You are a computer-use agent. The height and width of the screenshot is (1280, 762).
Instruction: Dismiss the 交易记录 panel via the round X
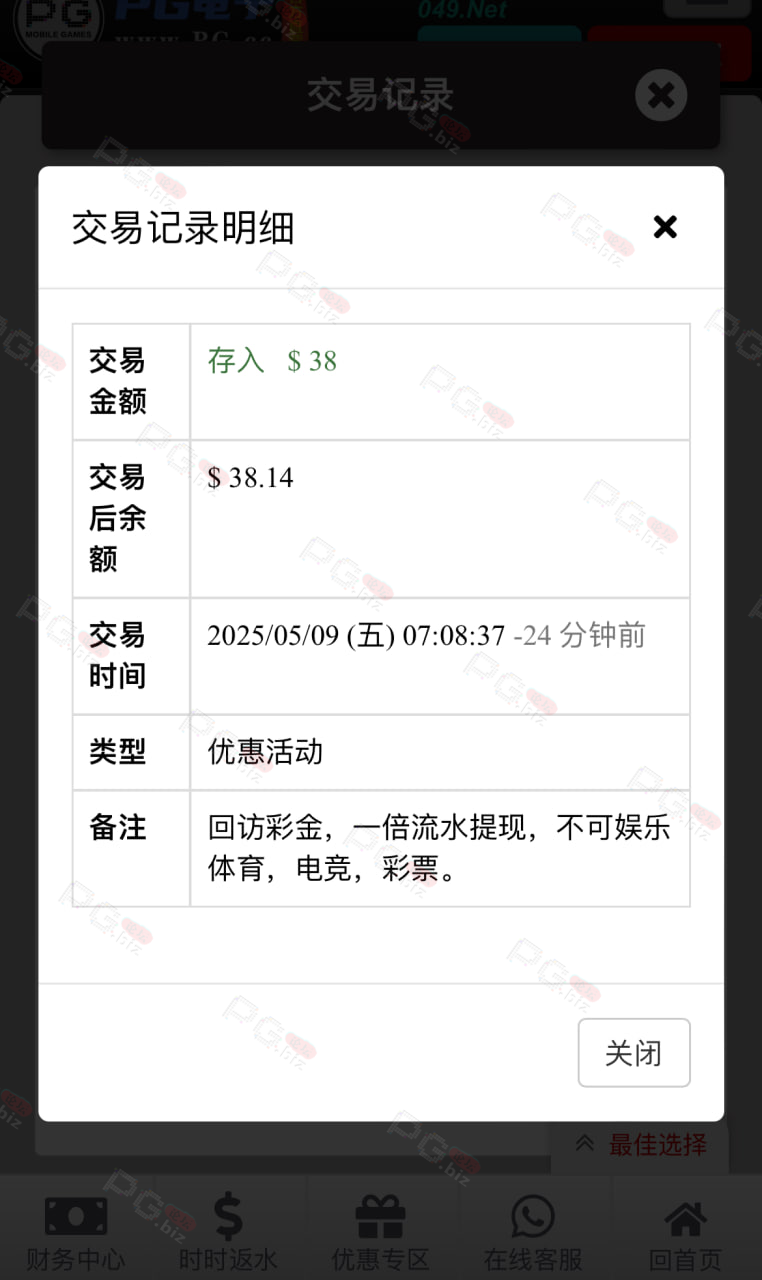point(661,96)
